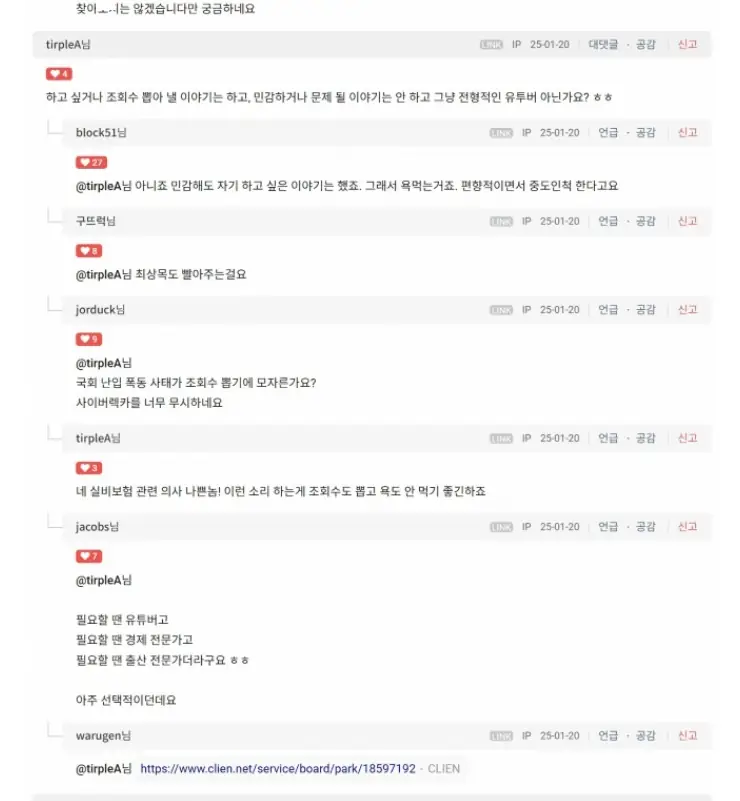Open block51's username profile
This screenshot has height=801, width=740.
[96, 133]
